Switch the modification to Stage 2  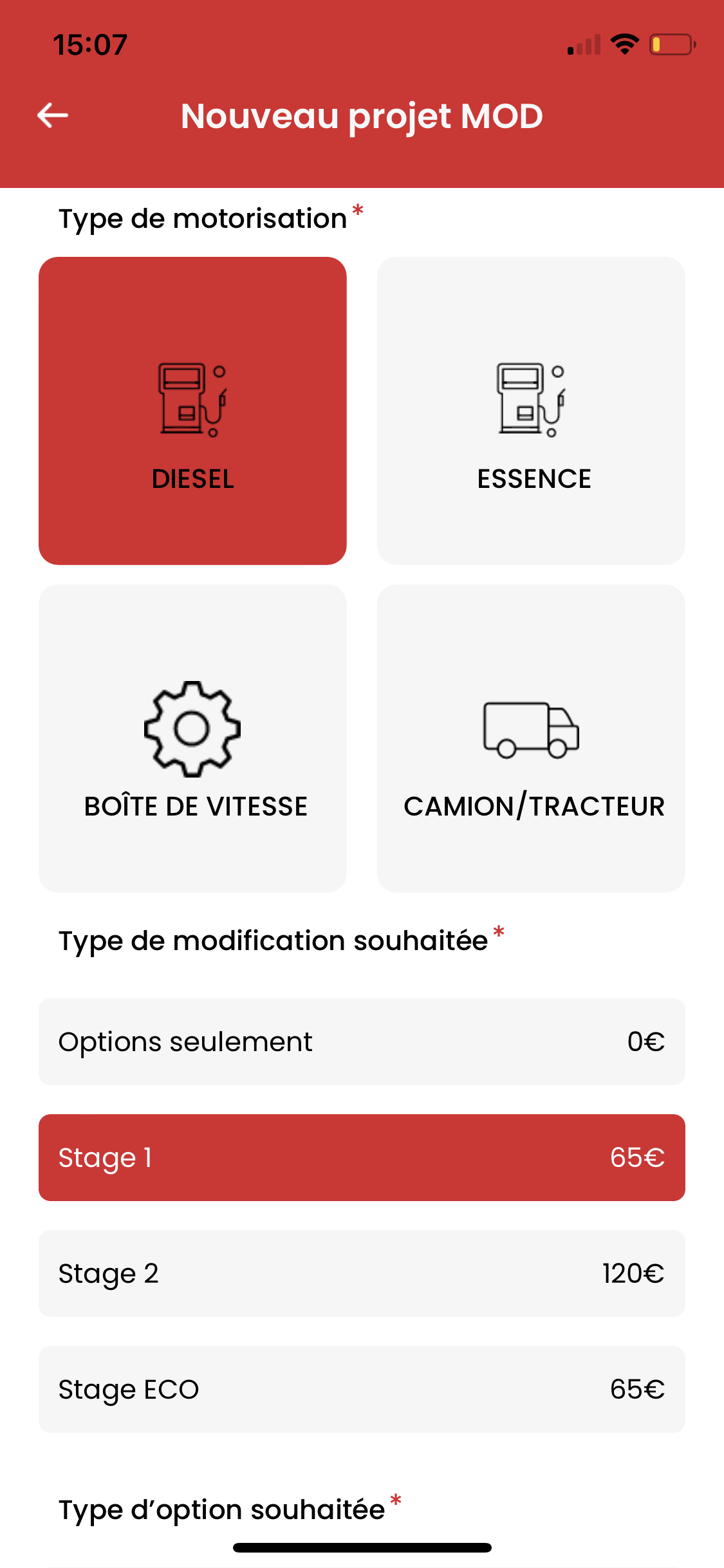[362, 1273]
